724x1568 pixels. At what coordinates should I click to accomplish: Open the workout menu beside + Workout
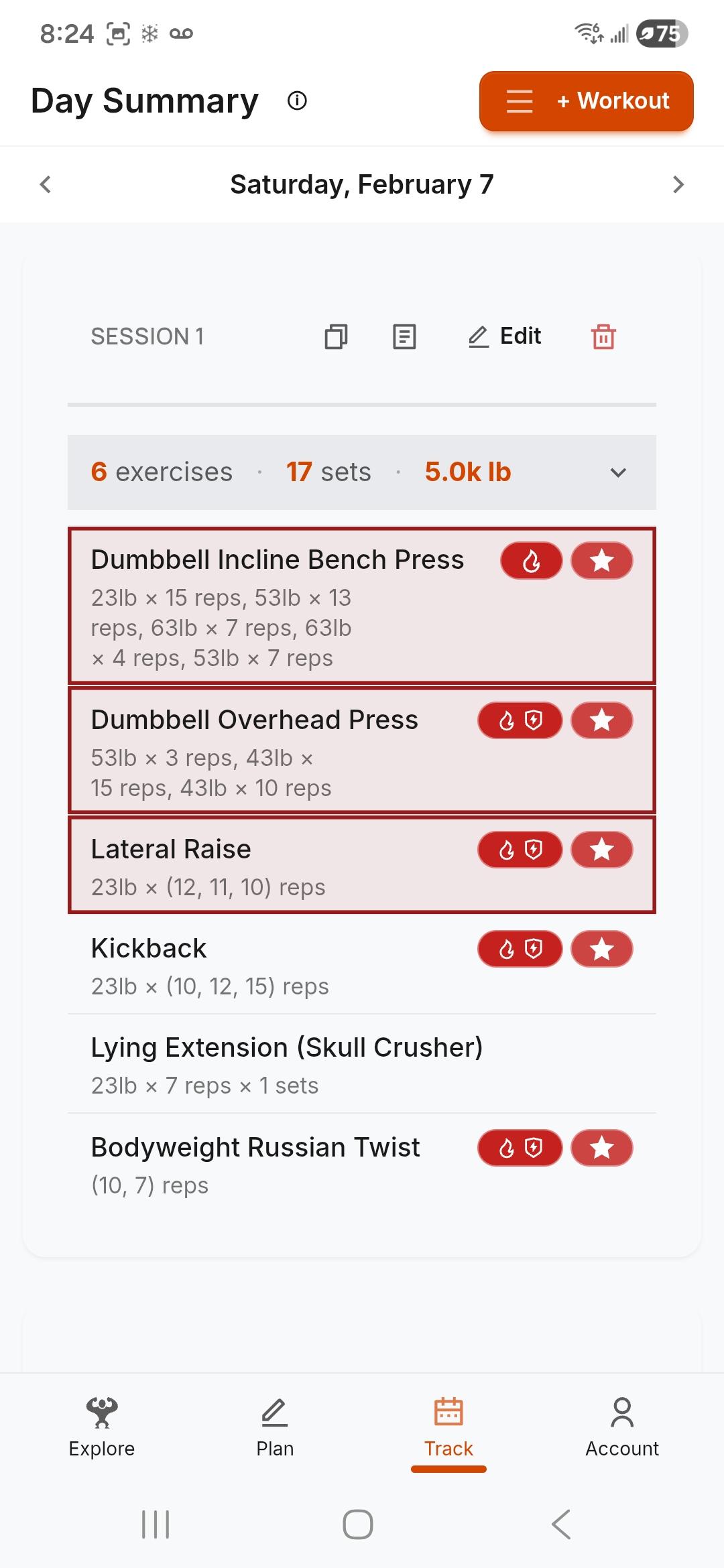coord(519,101)
